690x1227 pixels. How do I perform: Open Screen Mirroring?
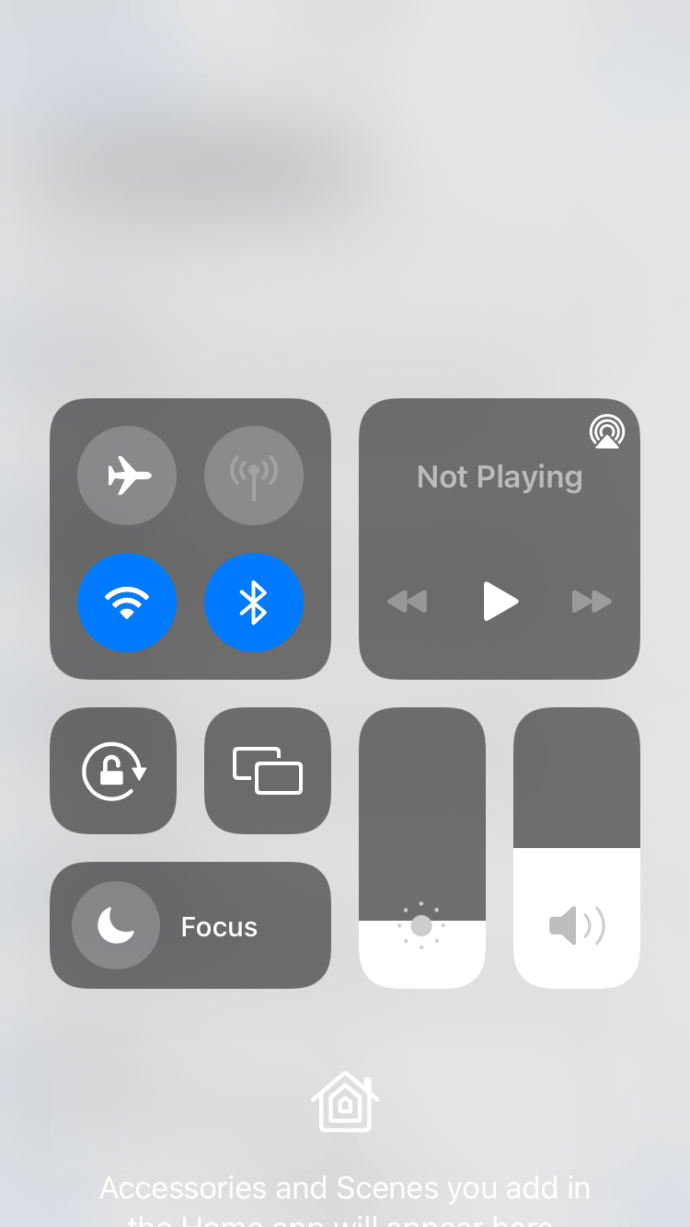click(267, 770)
